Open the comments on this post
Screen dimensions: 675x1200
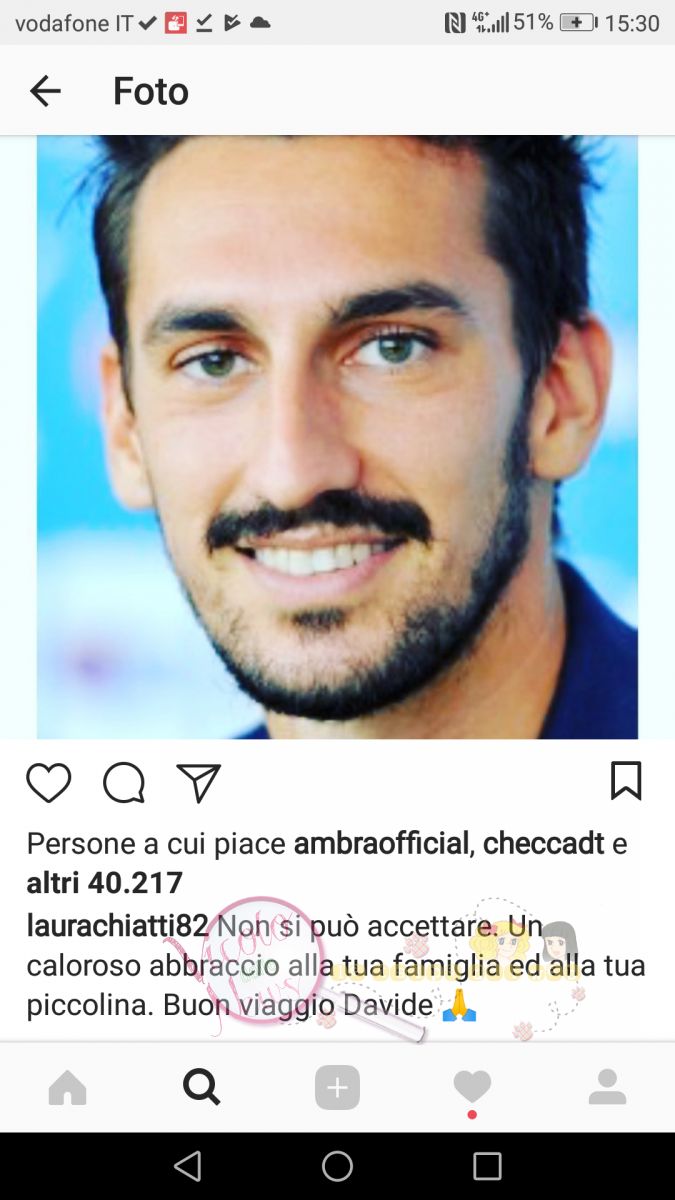click(x=124, y=782)
